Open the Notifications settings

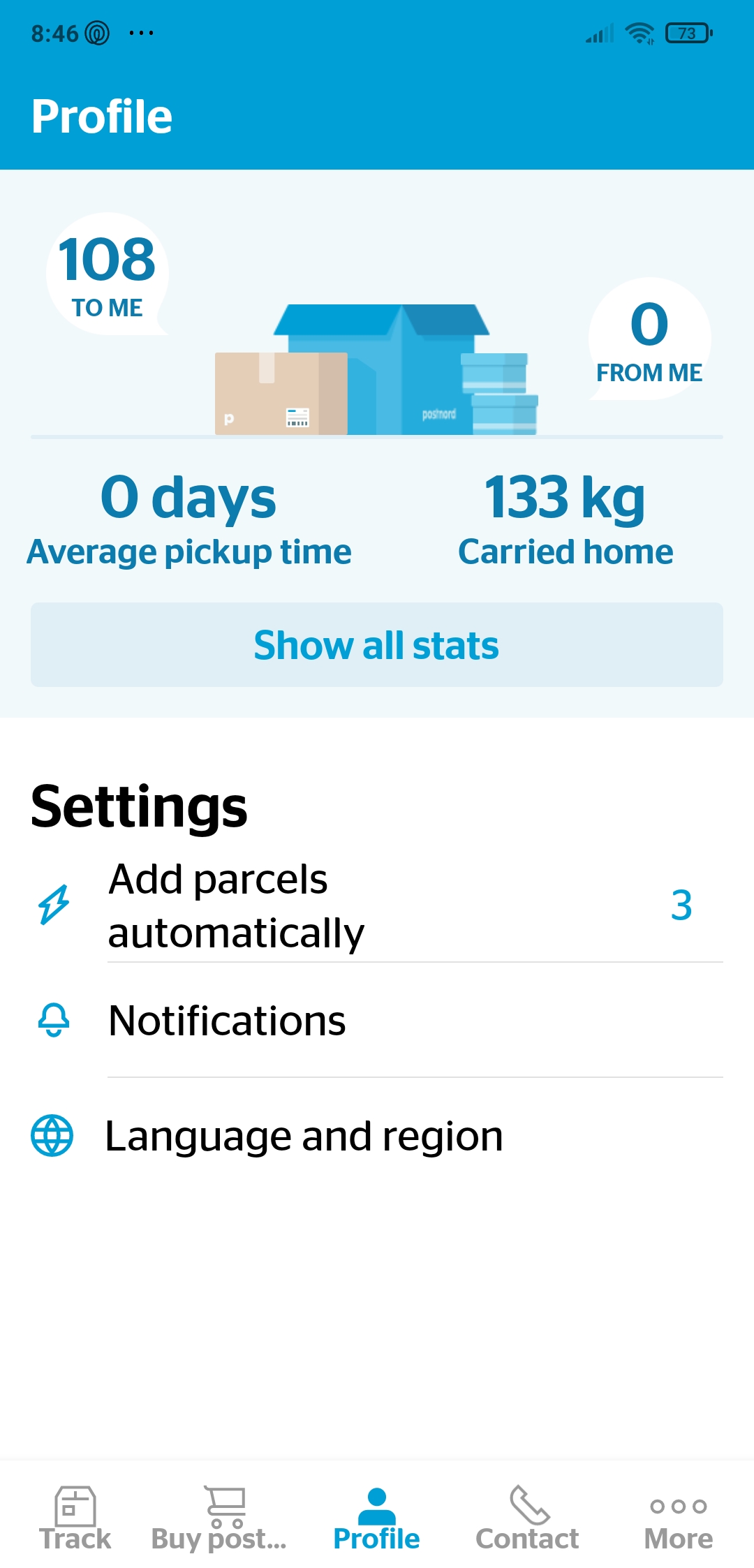377,1021
